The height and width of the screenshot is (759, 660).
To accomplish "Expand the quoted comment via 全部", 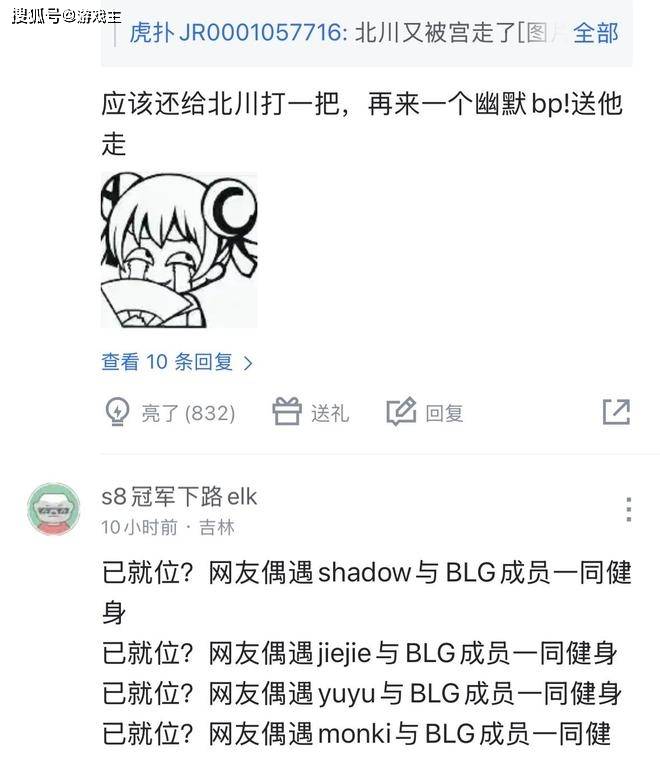I will tap(595, 33).
